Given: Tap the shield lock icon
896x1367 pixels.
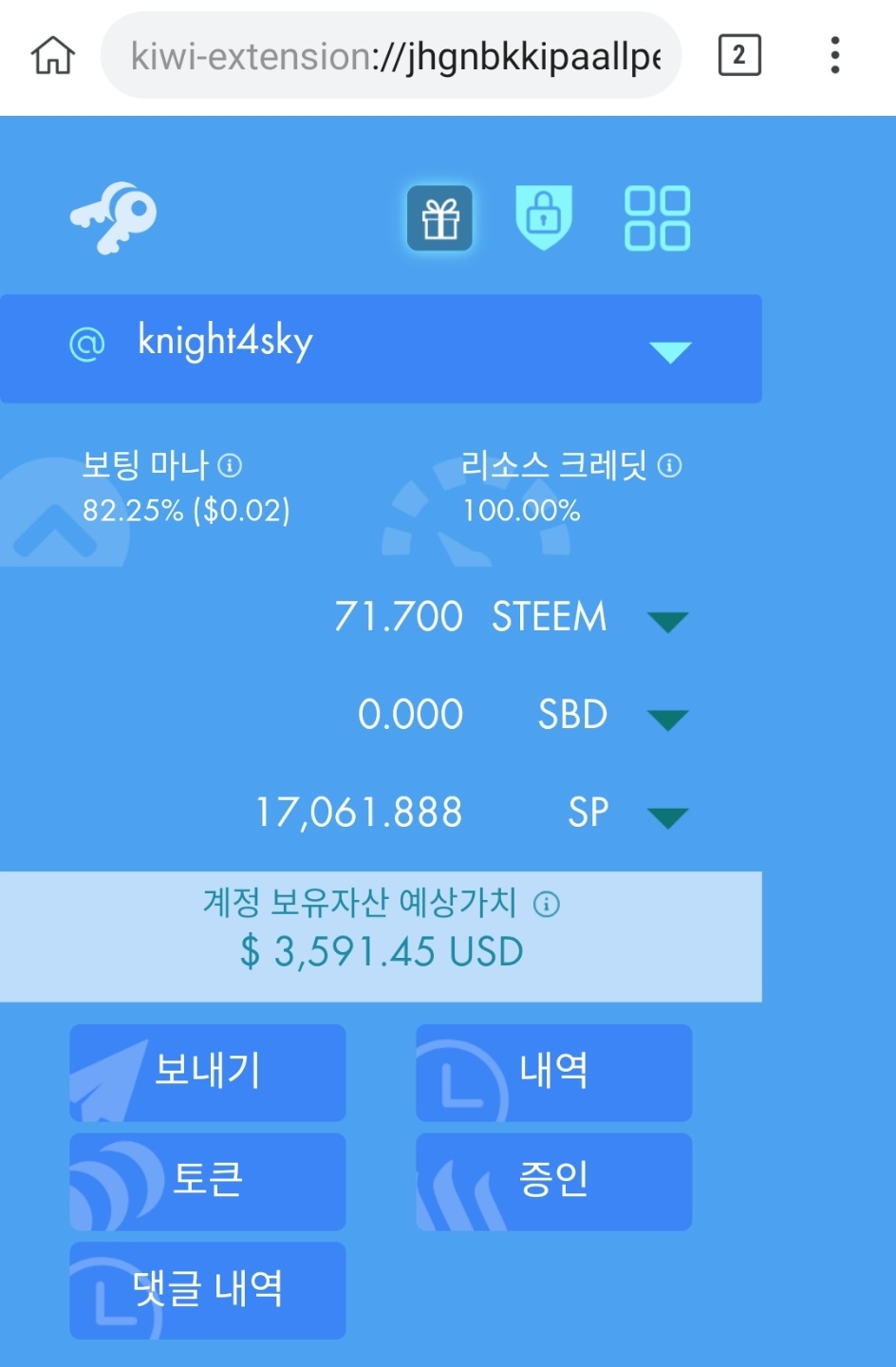Looking at the screenshot, I should click(543, 217).
